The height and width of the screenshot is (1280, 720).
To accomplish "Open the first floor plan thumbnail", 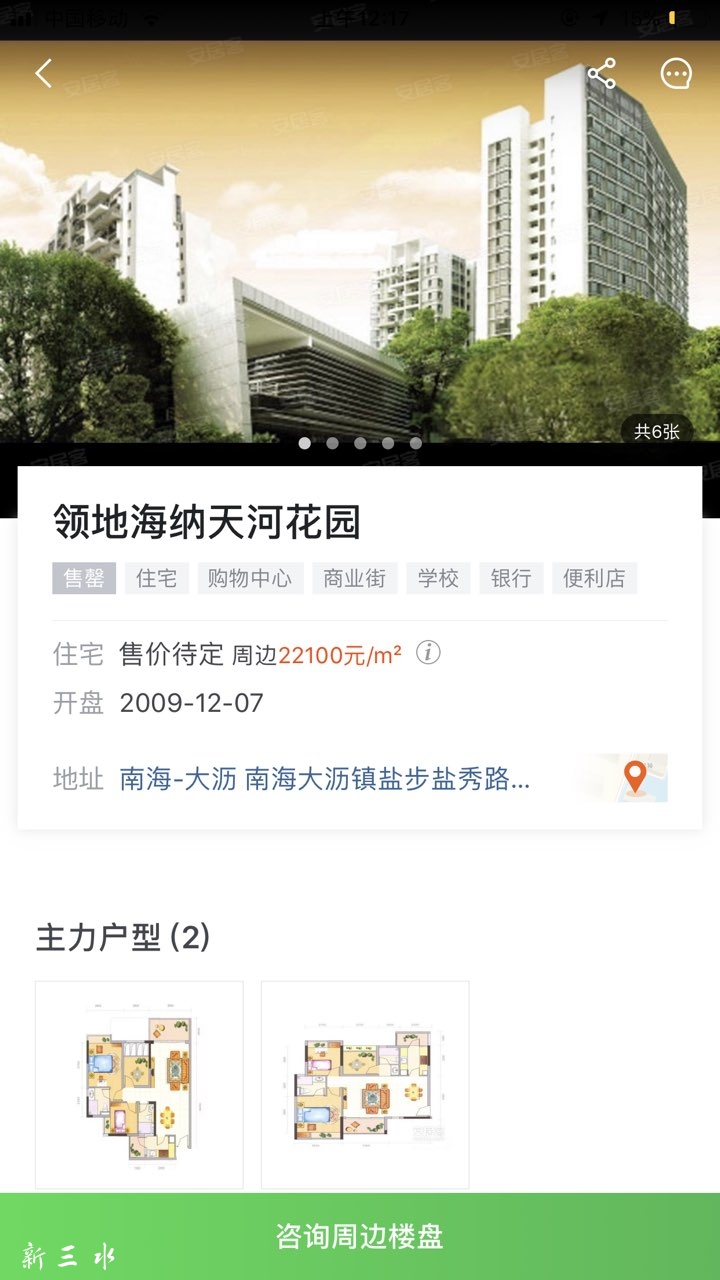I will click(x=139, y=1085).
